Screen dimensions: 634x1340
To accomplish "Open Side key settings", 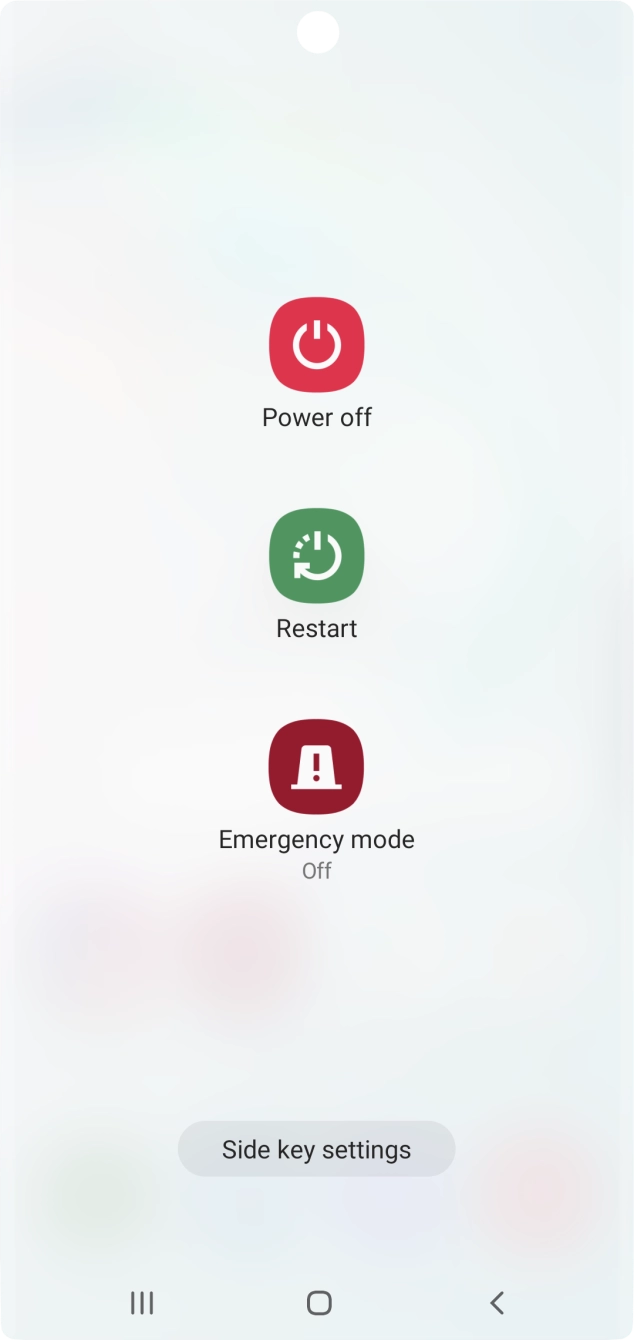I will [316, 1149].
